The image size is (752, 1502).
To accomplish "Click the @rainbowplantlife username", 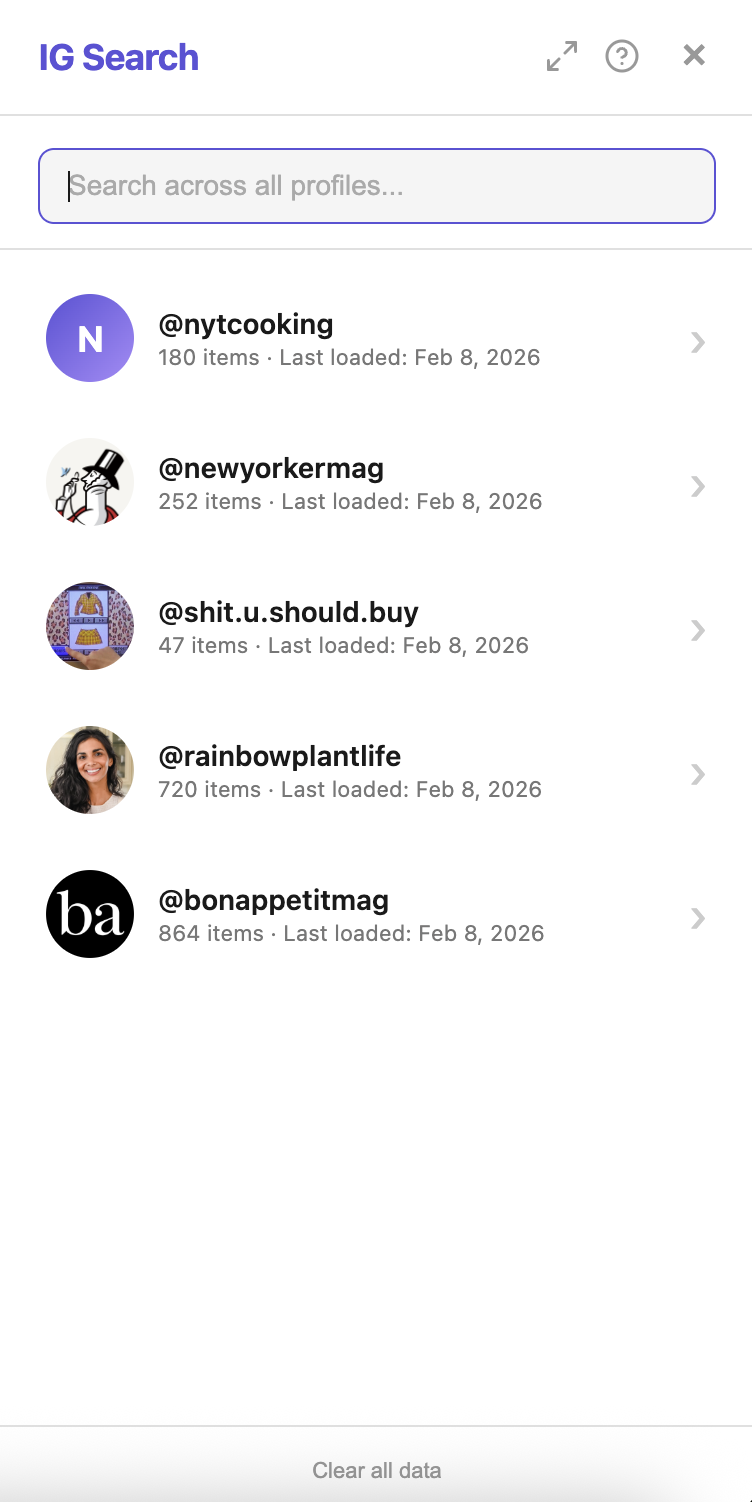I will [x=279, y=756].
